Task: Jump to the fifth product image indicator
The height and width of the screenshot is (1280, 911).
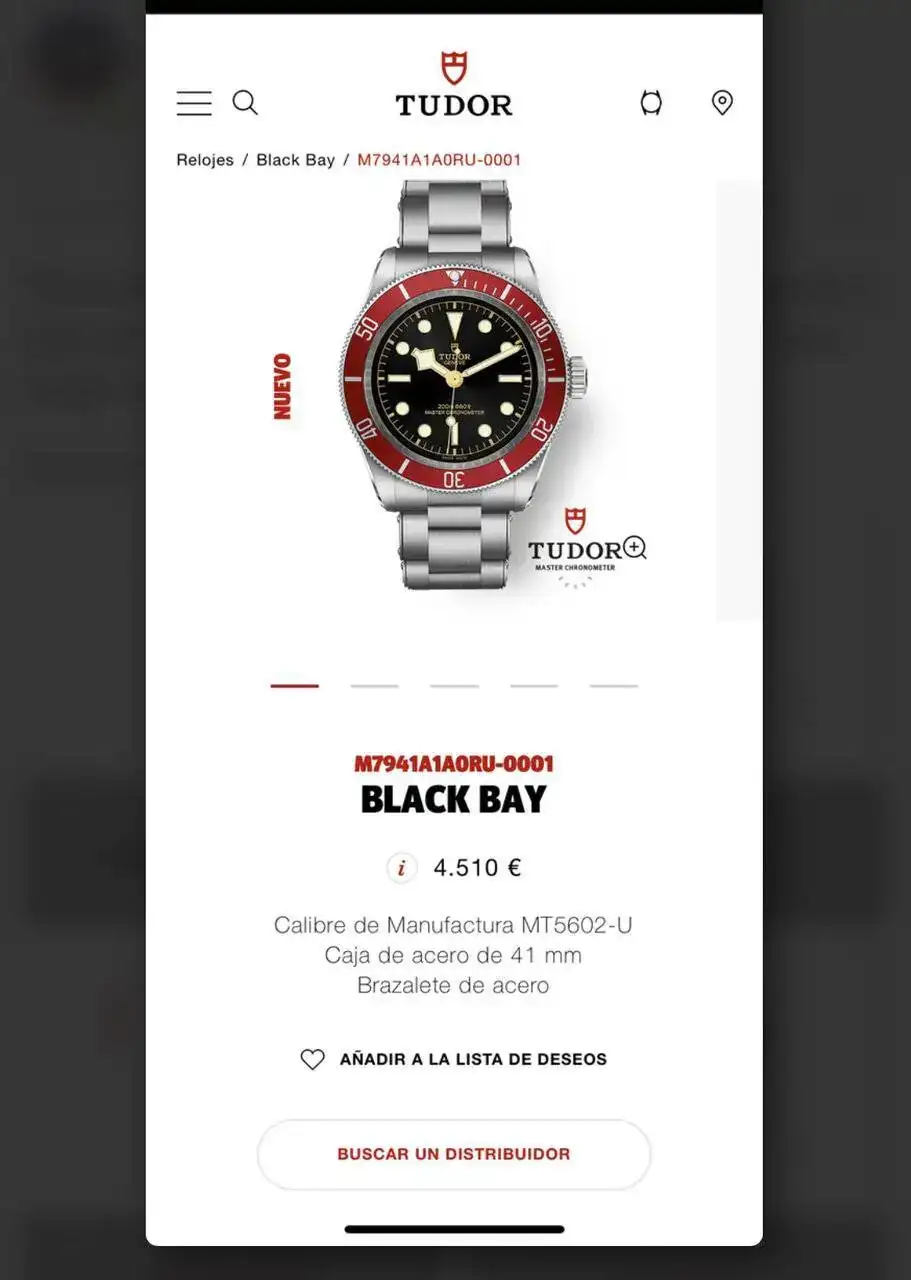Action: coord(613,686)
